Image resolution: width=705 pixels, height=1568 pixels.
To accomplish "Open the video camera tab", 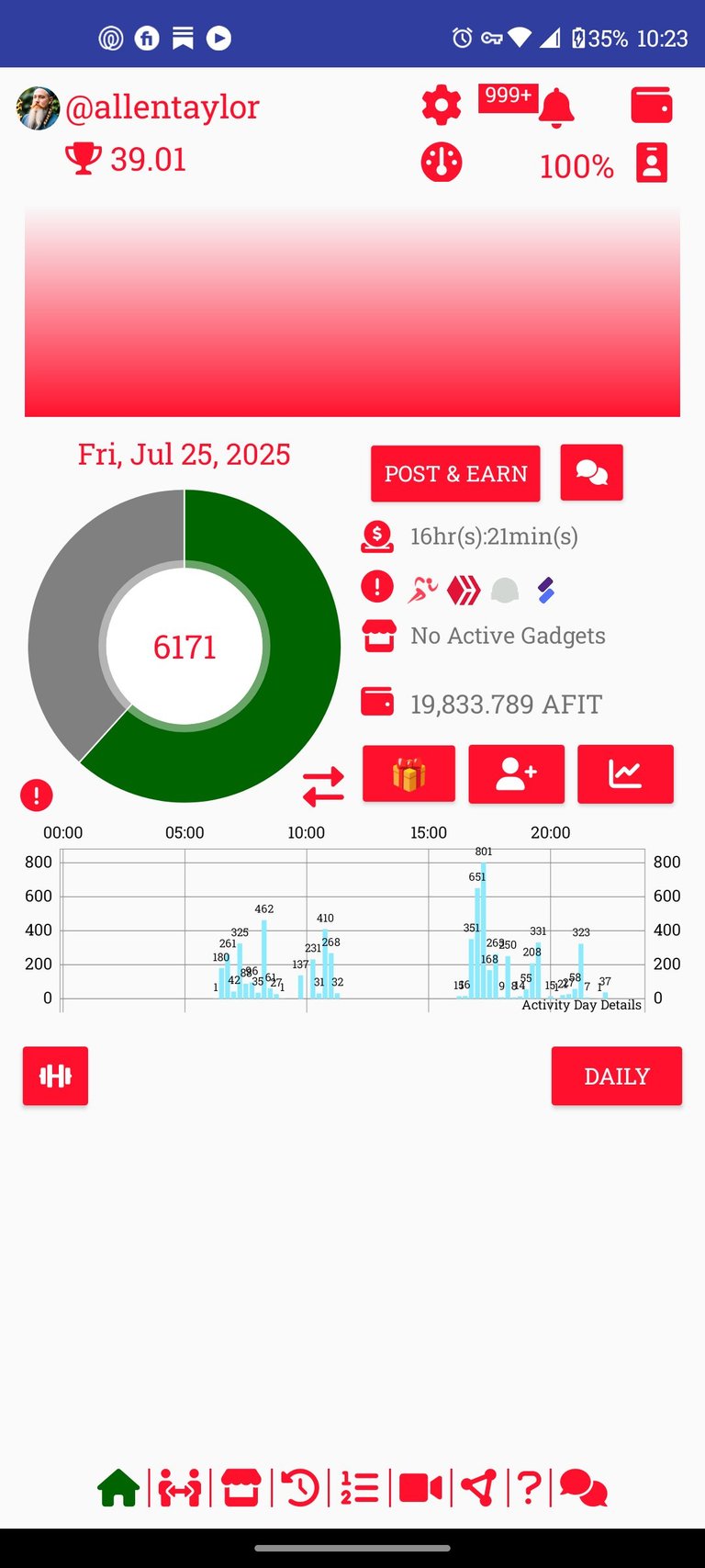I will pyautogui.click(x=420, y=1488).
